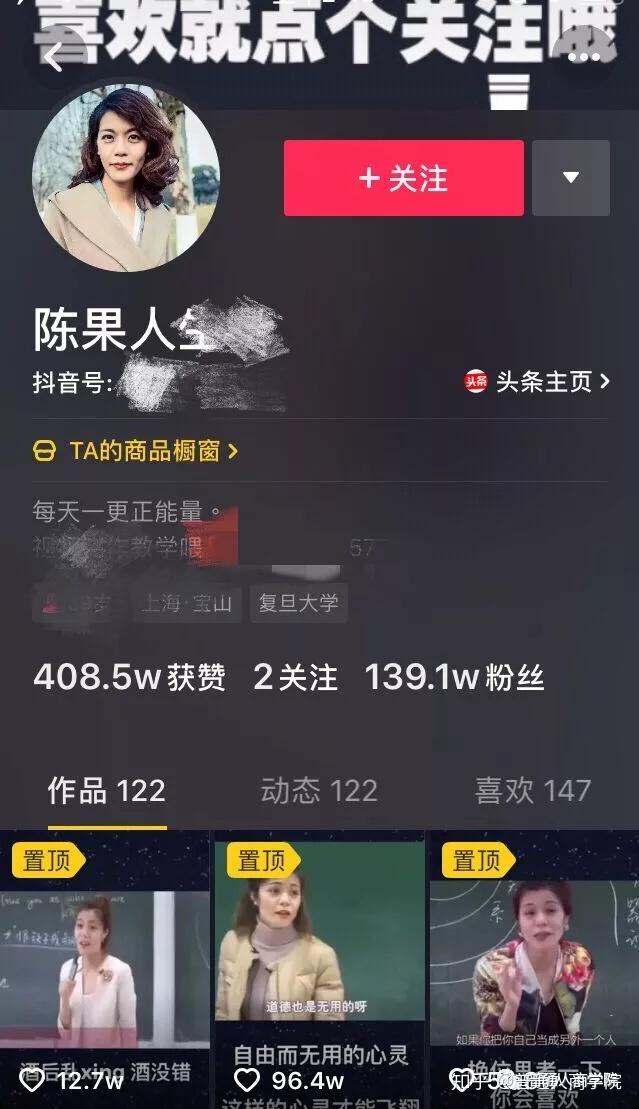Screen dimensions: 639x1109
Task: Open the profile avatar photo
Action: point(126,180)
